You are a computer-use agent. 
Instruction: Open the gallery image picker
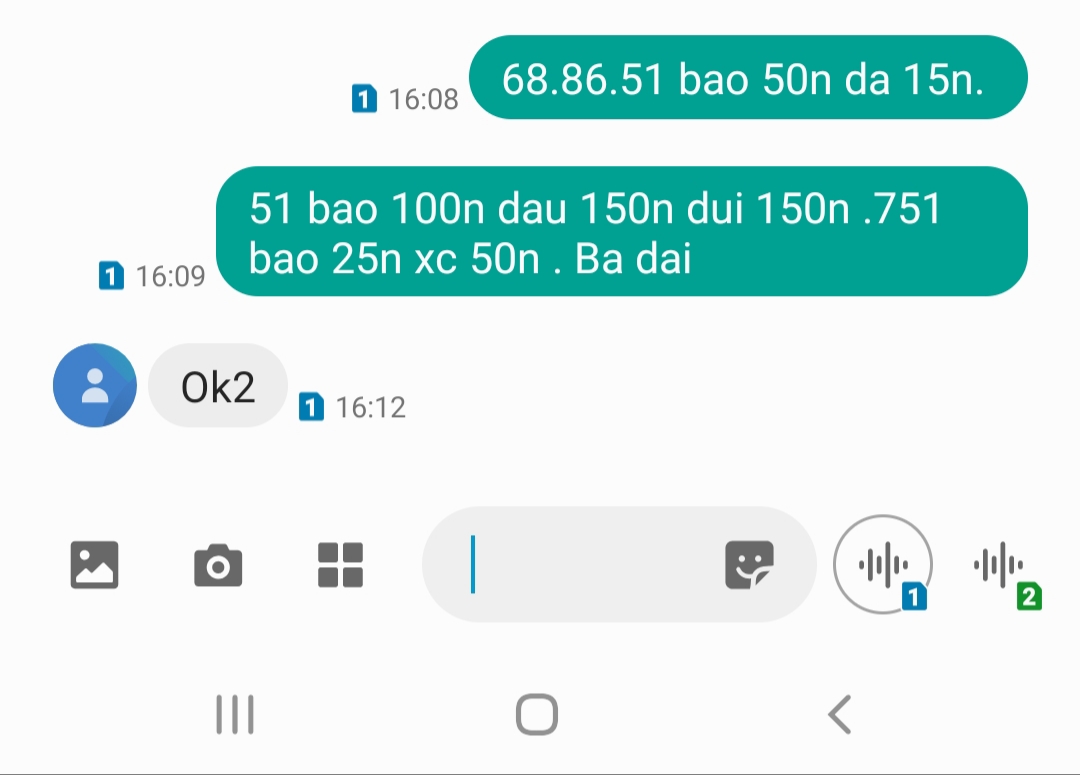[95, 564]
